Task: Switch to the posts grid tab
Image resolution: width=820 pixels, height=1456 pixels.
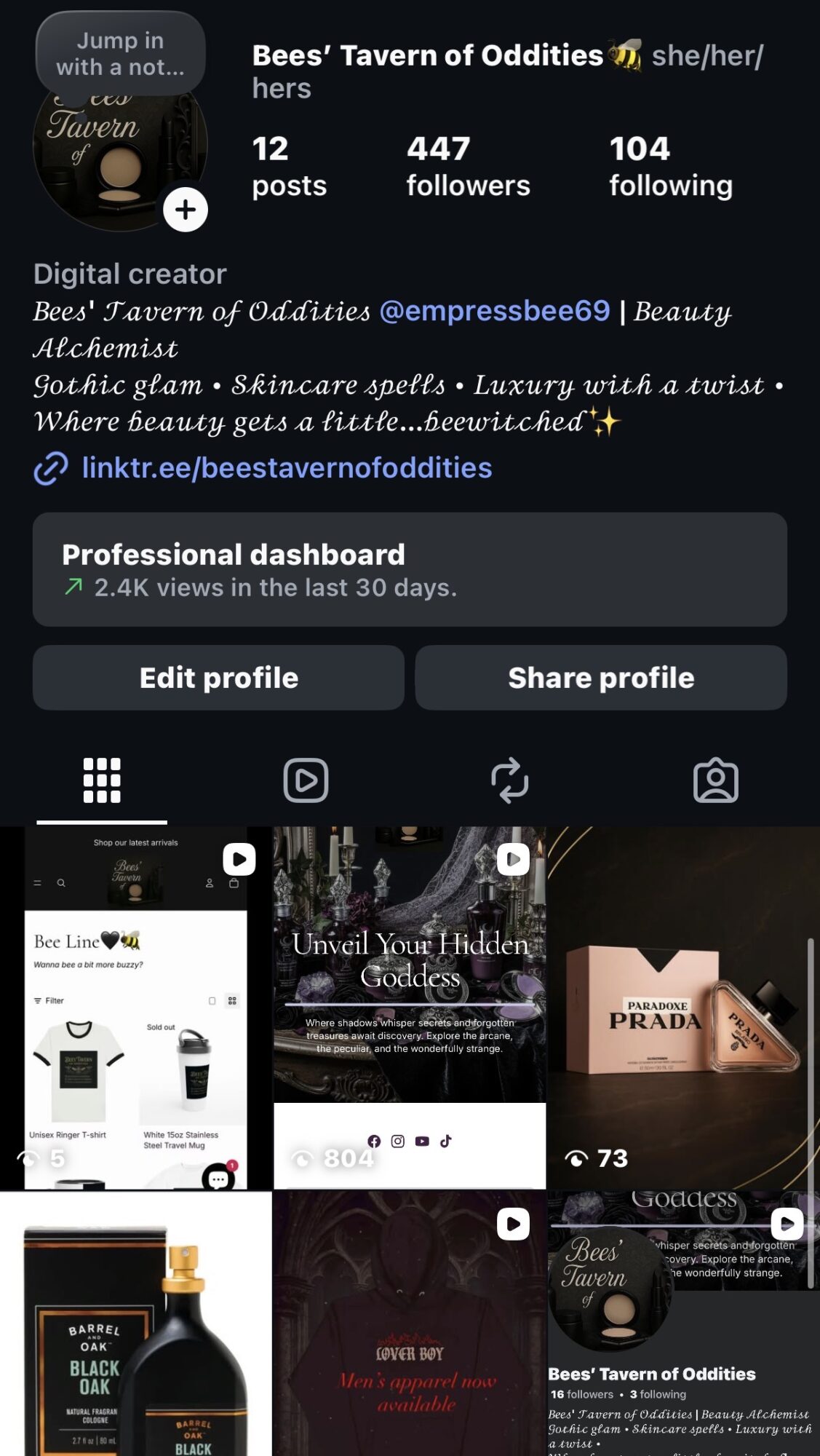Action: [x=102, y=780]
